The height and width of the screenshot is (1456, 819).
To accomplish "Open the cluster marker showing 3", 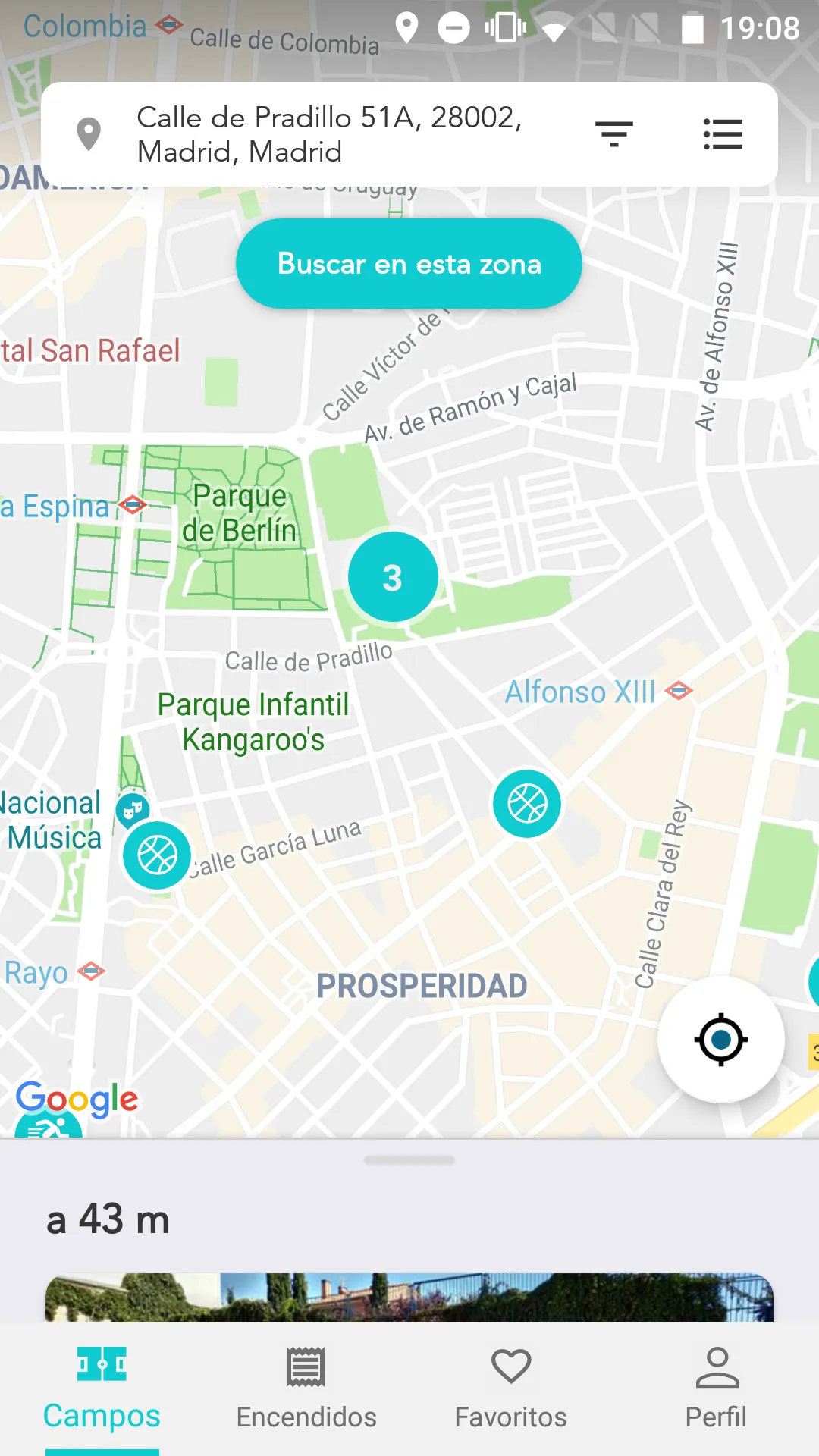I will [x=393, y=577].
